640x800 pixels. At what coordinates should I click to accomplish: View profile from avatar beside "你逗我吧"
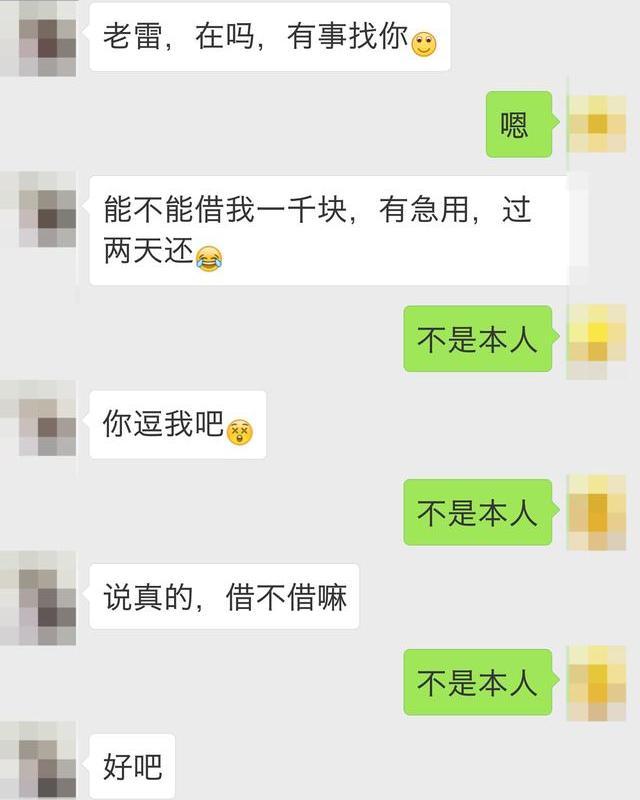coord(38,418)
